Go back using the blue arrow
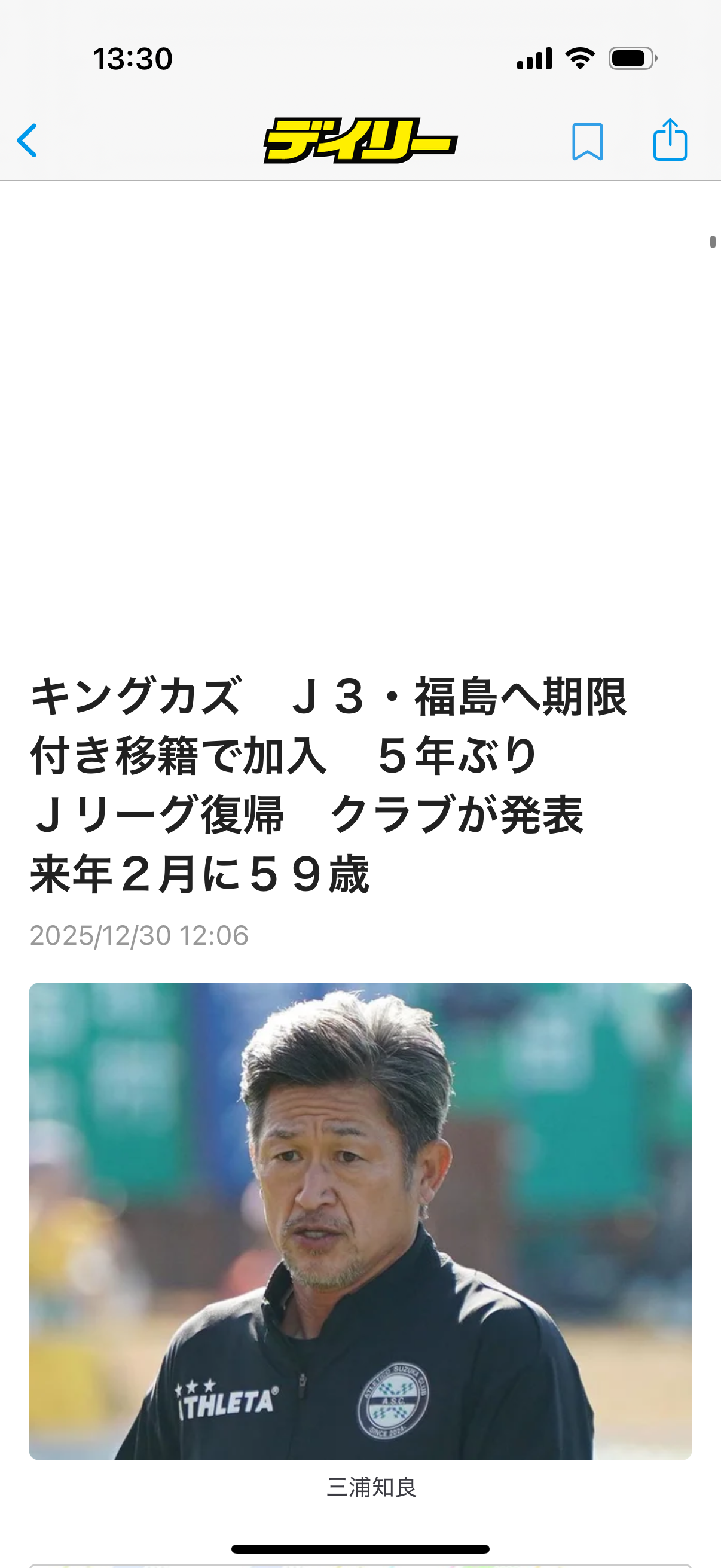Image resolution: width=721 pixels, height=1568 pixels. 28,141
